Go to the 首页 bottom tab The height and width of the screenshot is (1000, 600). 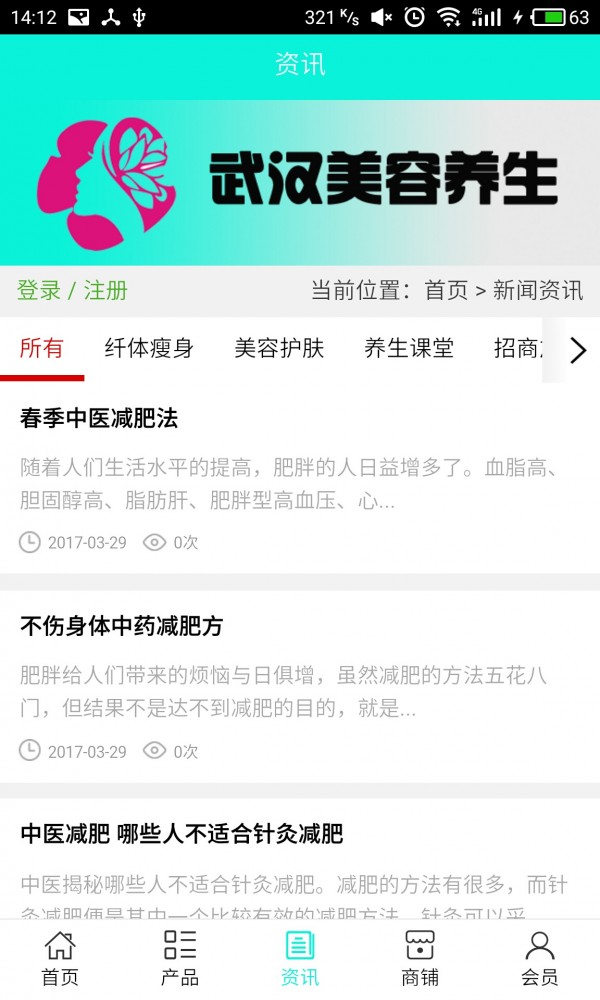pos(60,958)
